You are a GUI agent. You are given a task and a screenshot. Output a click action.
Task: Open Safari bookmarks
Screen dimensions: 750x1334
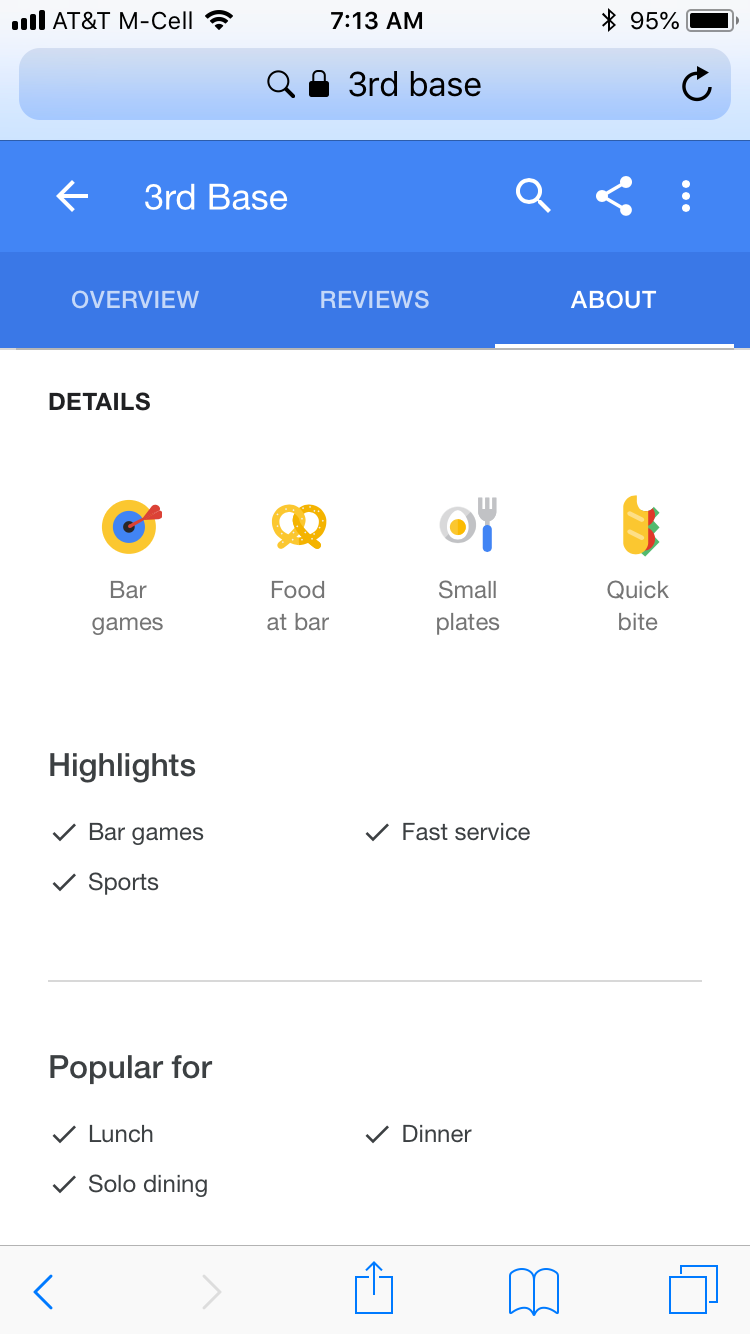534,1291
